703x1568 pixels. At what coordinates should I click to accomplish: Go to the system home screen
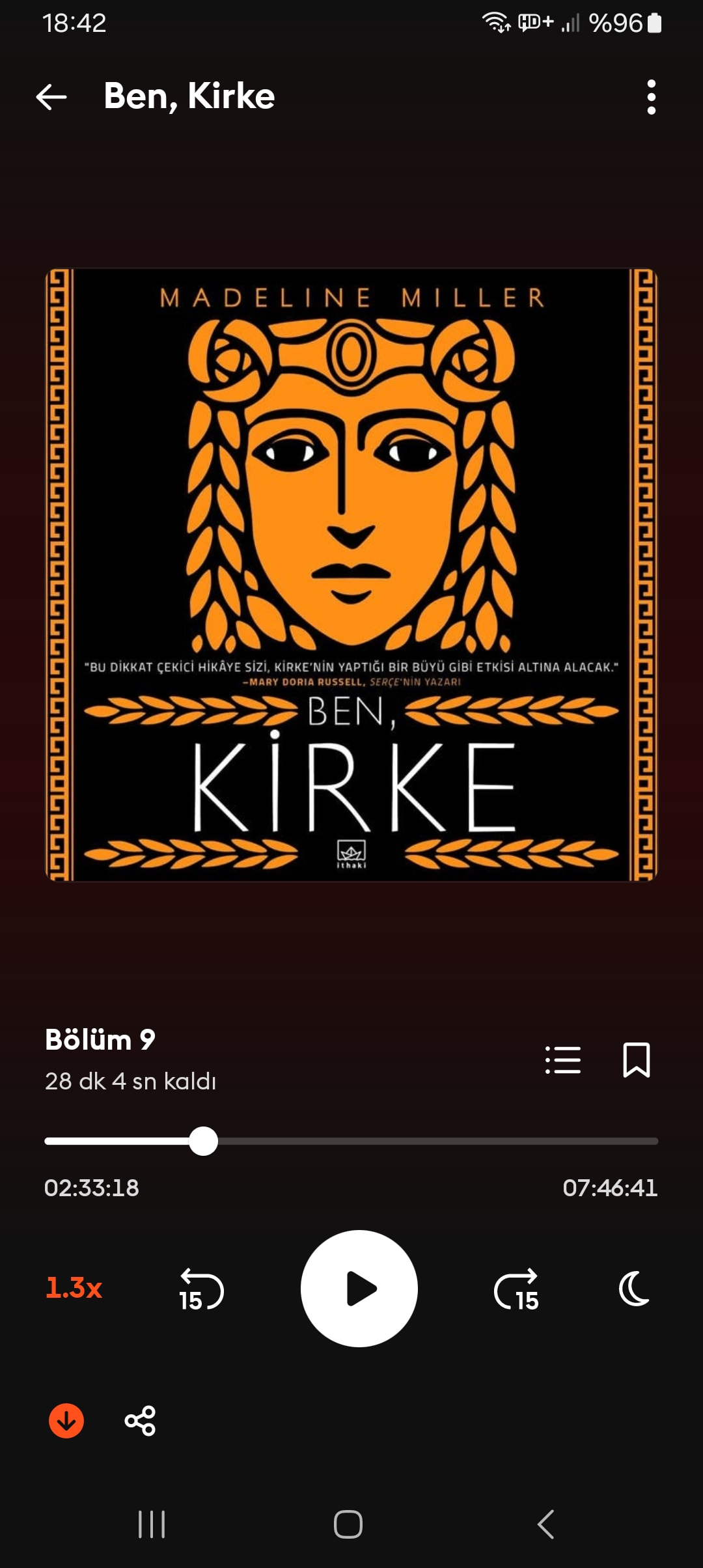coord(348,1524)
